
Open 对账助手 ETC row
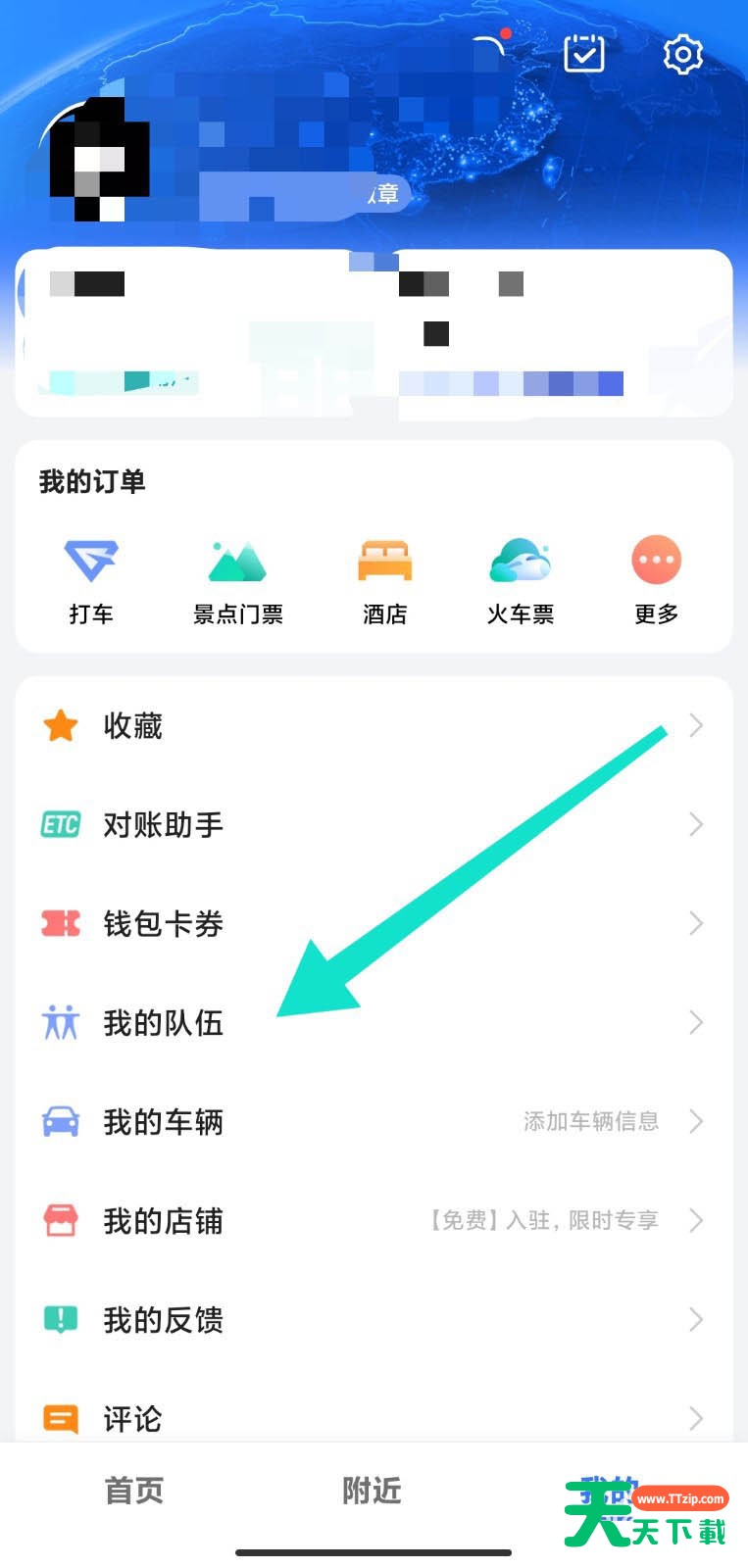pos(374,825)
